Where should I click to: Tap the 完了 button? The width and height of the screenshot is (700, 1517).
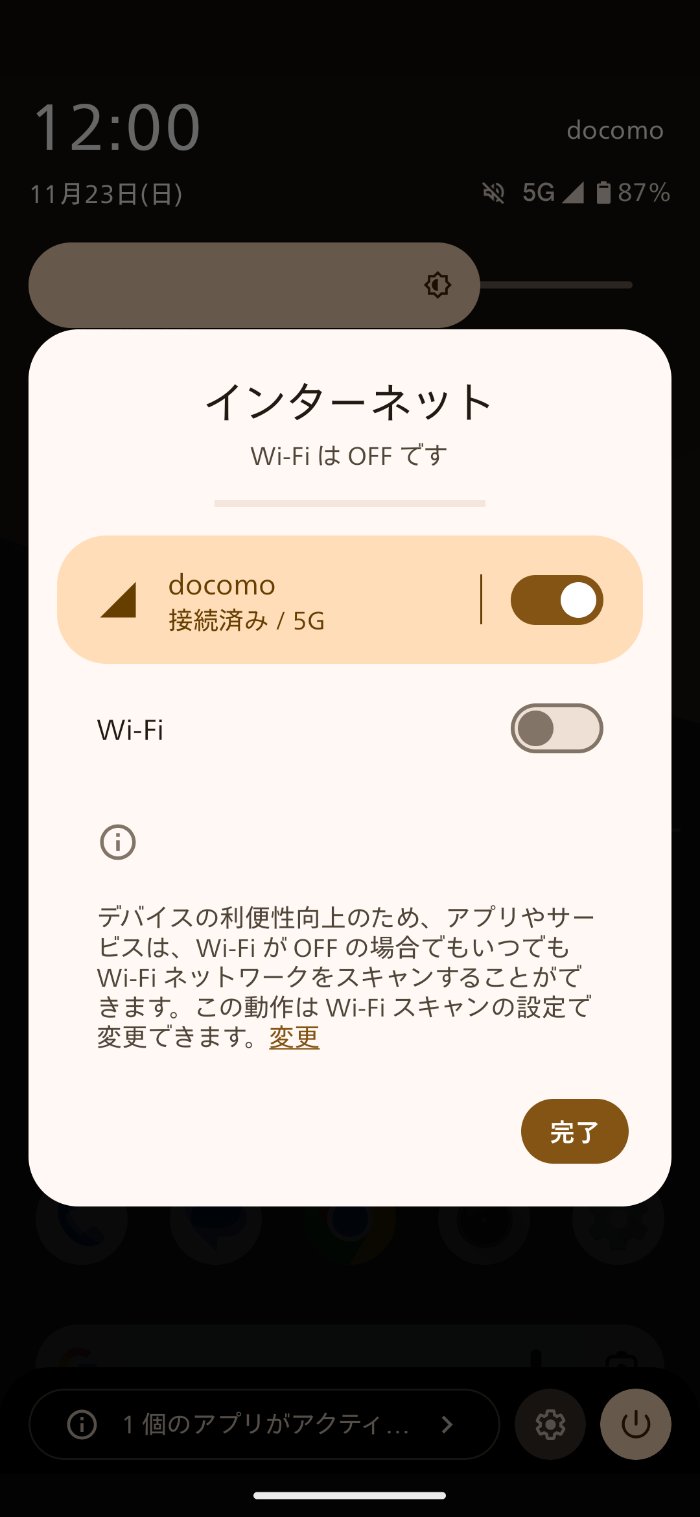(x=574, y=1132)
